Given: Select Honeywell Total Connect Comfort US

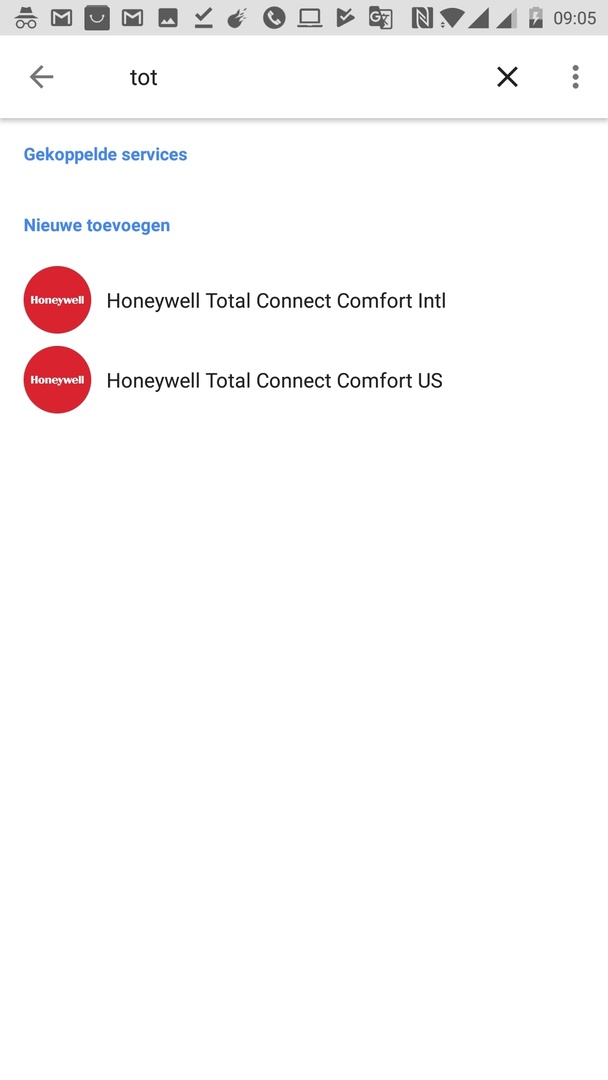Looking at the screenshot, I should (274, 381).
